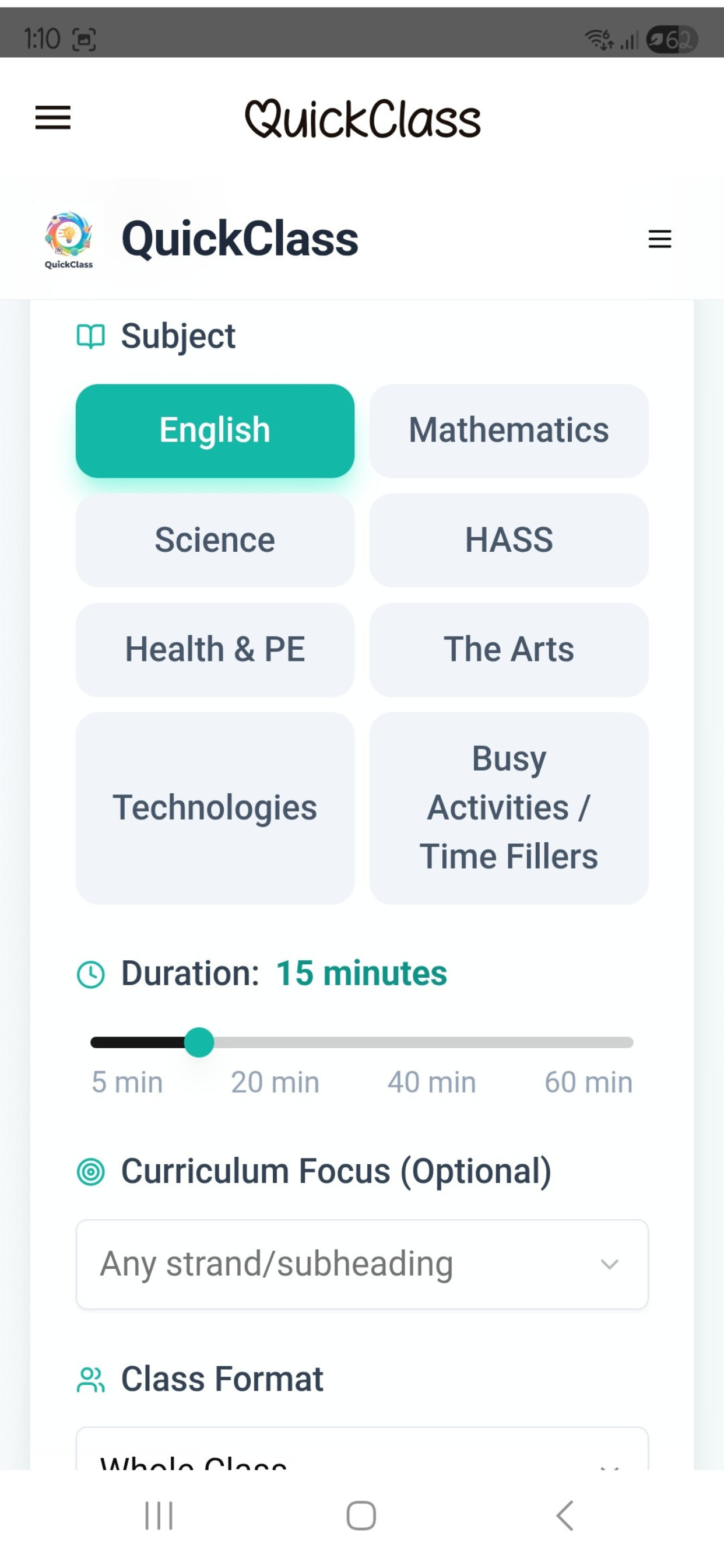Click the book icon beside Subject
Image resolution: width=724 pixels, height=1568 pixels.
click(92, 336)
